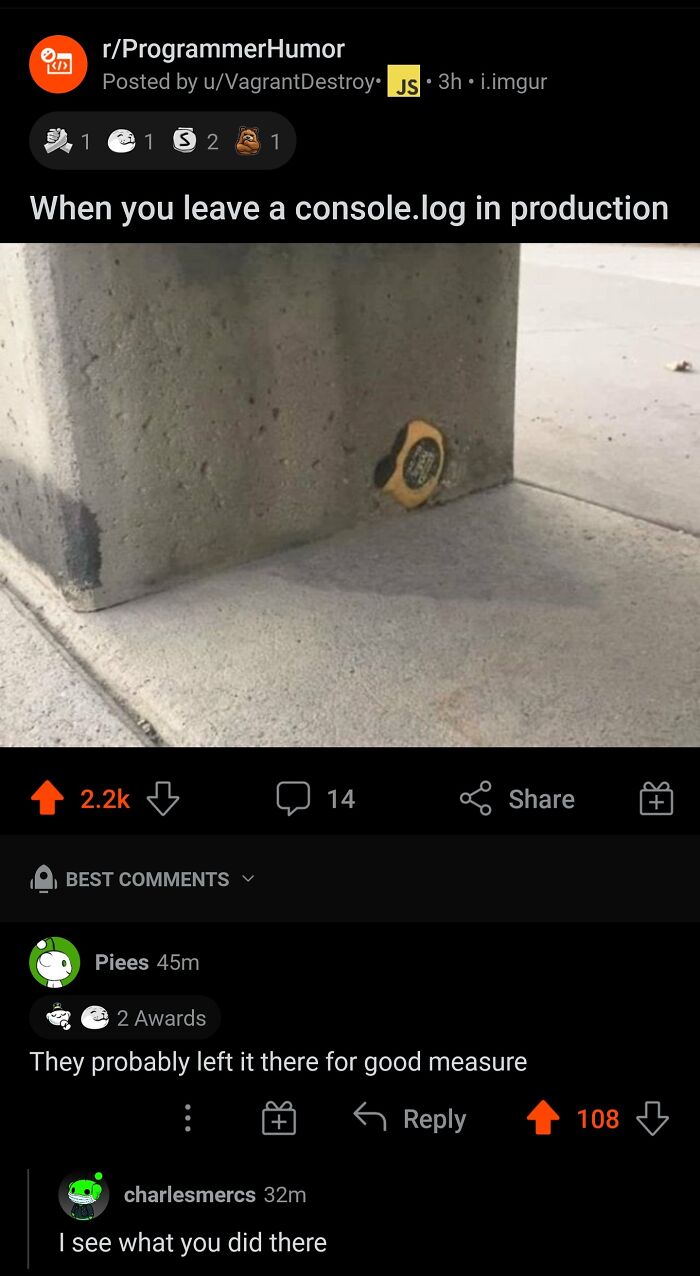
Task: Open the 14 comments
Action: [315, 798]
